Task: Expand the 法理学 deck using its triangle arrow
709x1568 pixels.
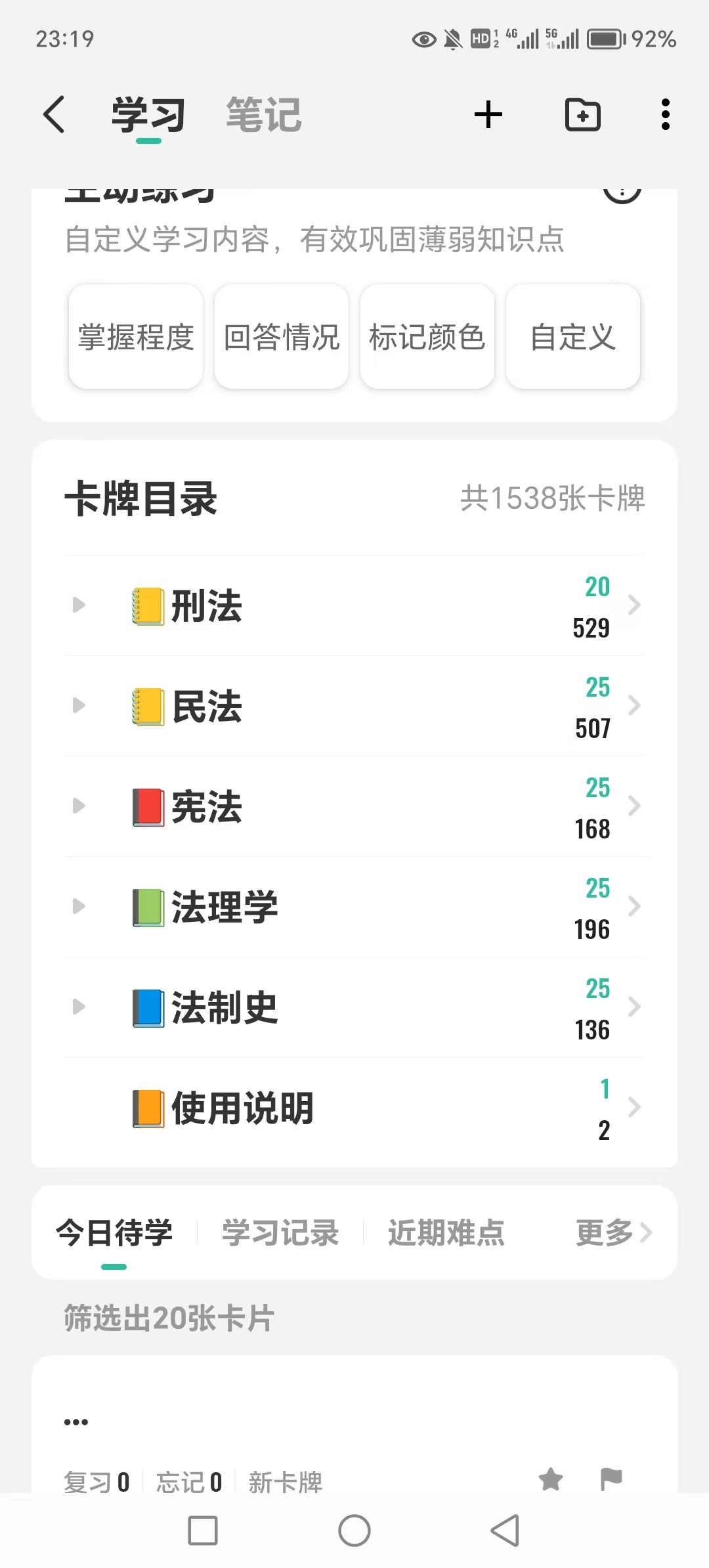Action: click(x=79, y=906)
